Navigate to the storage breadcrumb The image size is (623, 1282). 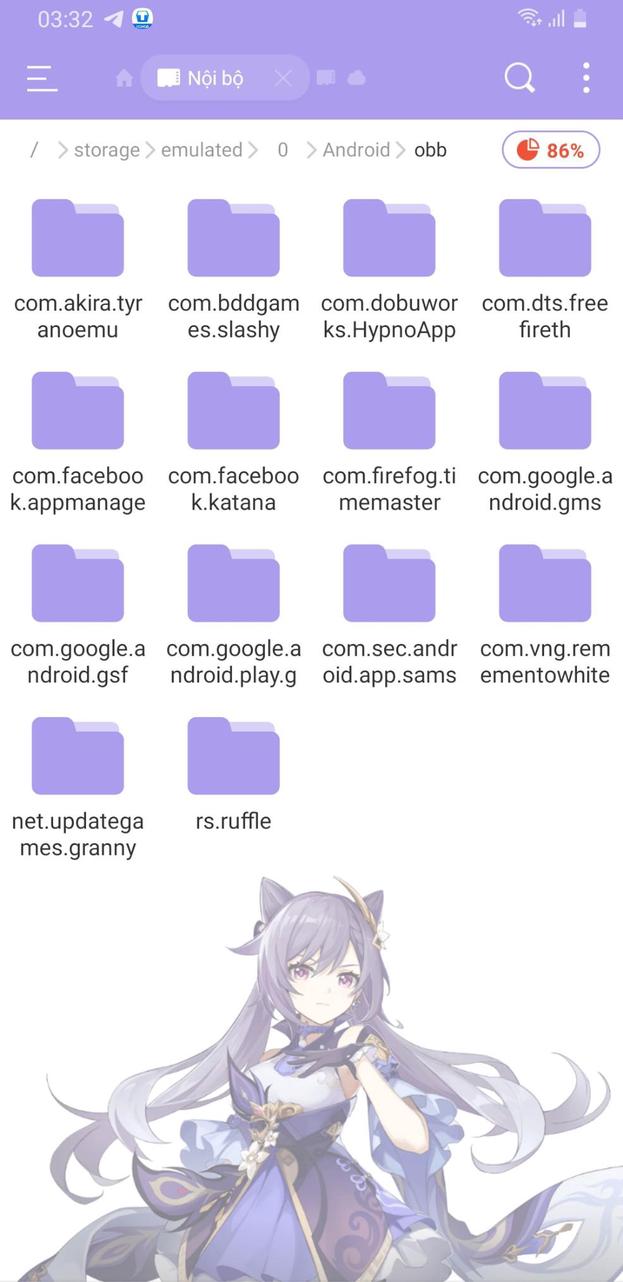tap(106, 150)
